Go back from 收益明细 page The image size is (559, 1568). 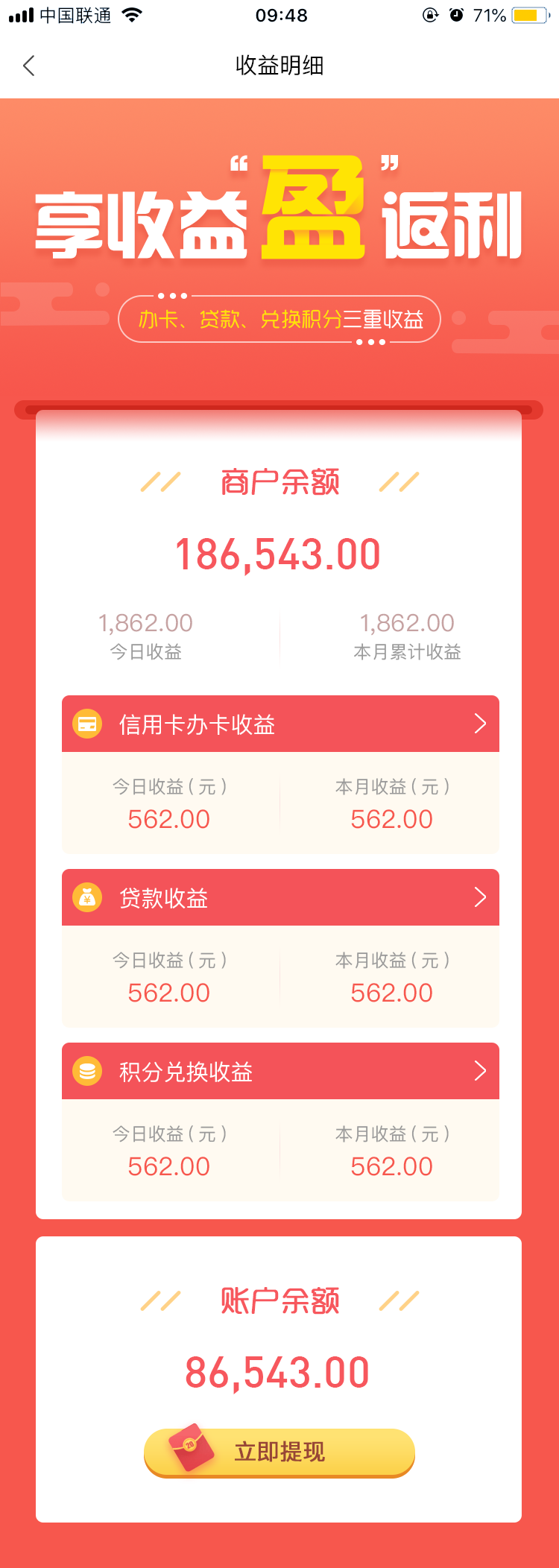[29, 66]
